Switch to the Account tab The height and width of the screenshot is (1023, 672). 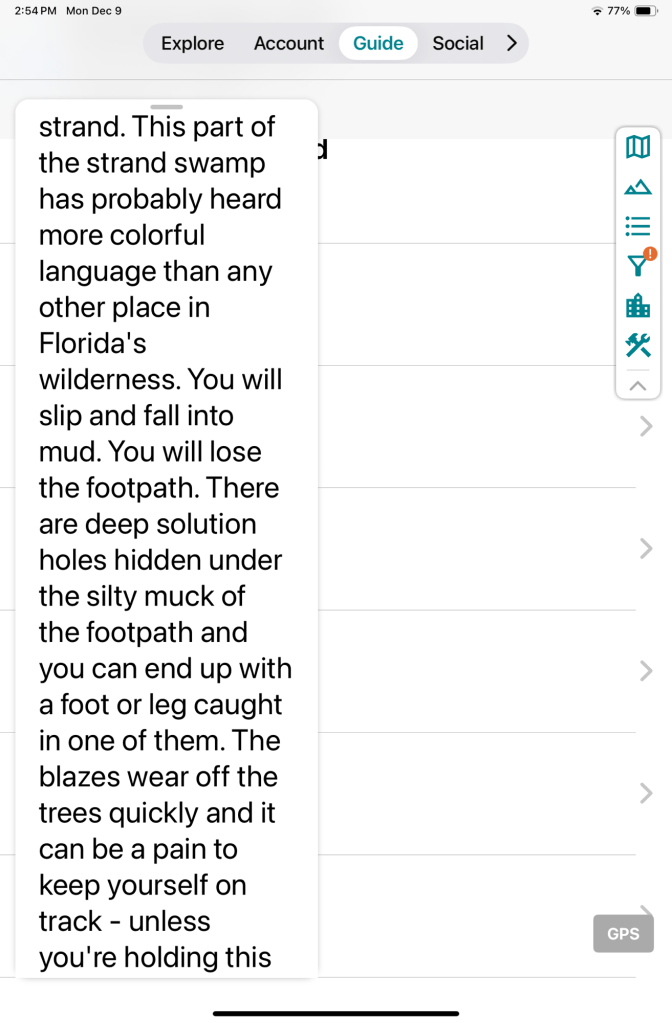(289, 43)
